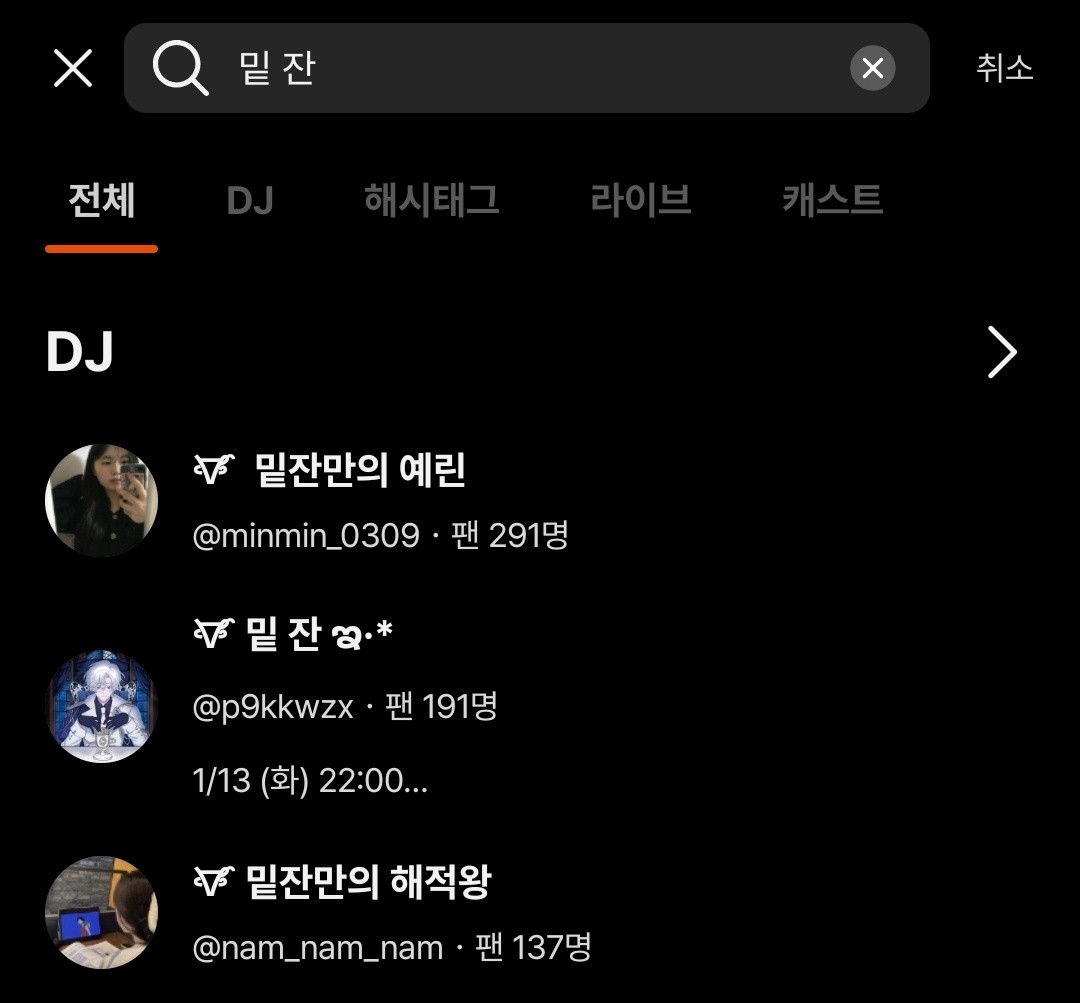This screenshot has width=1080, height=1003.
Task: Go to the 캐스트 tab
Action: [832, 200]
